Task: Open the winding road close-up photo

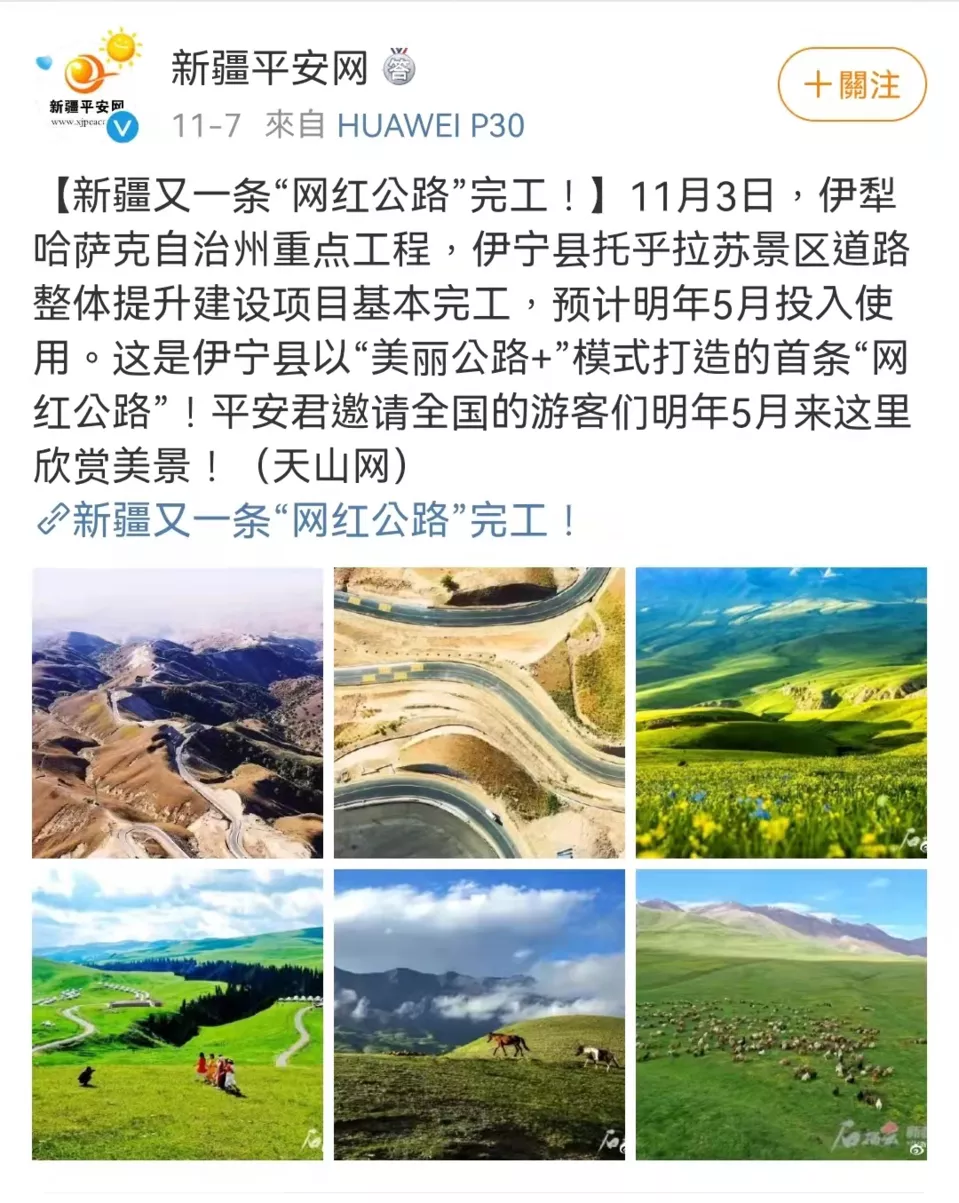Action: point(479,713)
